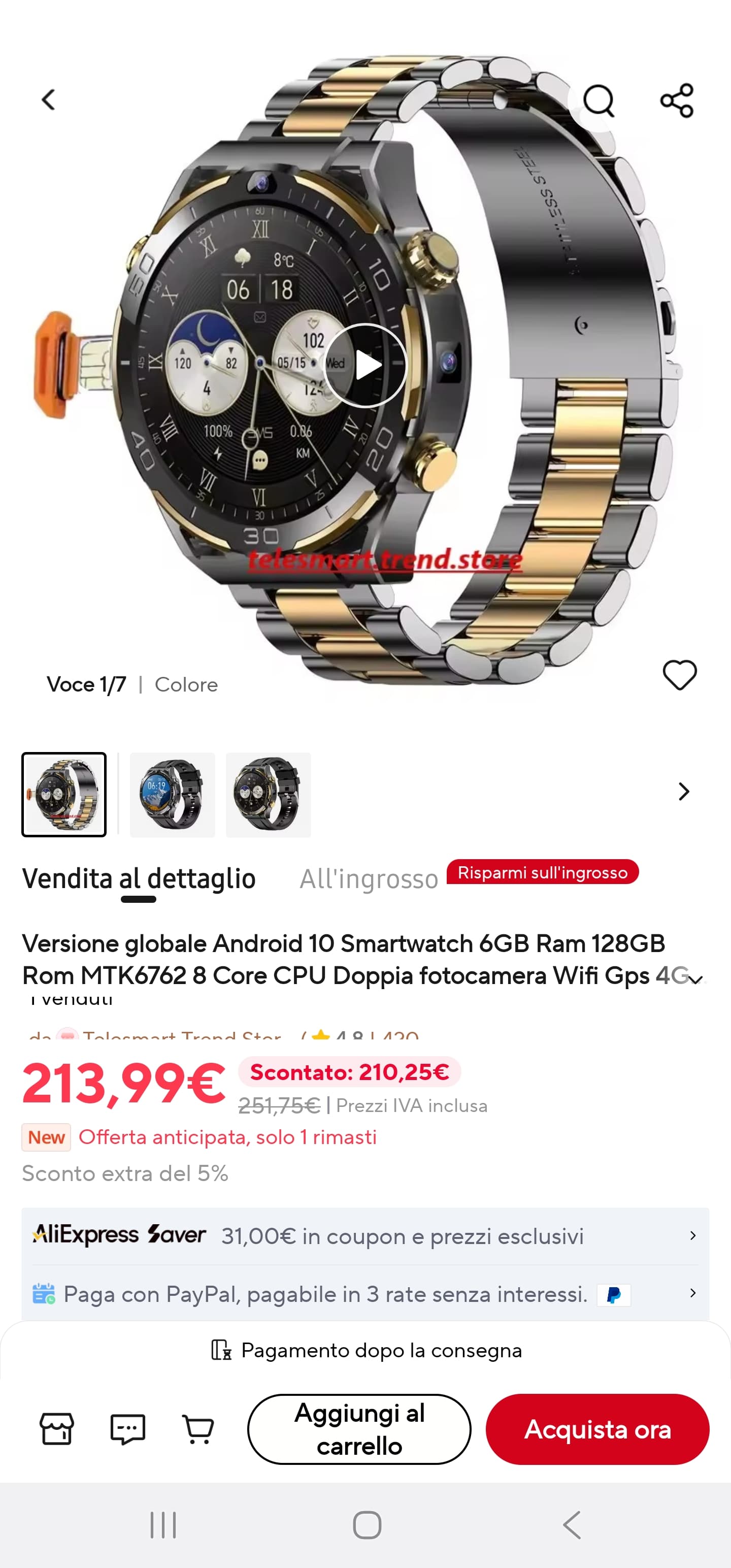The height and width of the screenshot is (1568, 731).
Task: Visit the seller's store
Action: coord(57,1428)
